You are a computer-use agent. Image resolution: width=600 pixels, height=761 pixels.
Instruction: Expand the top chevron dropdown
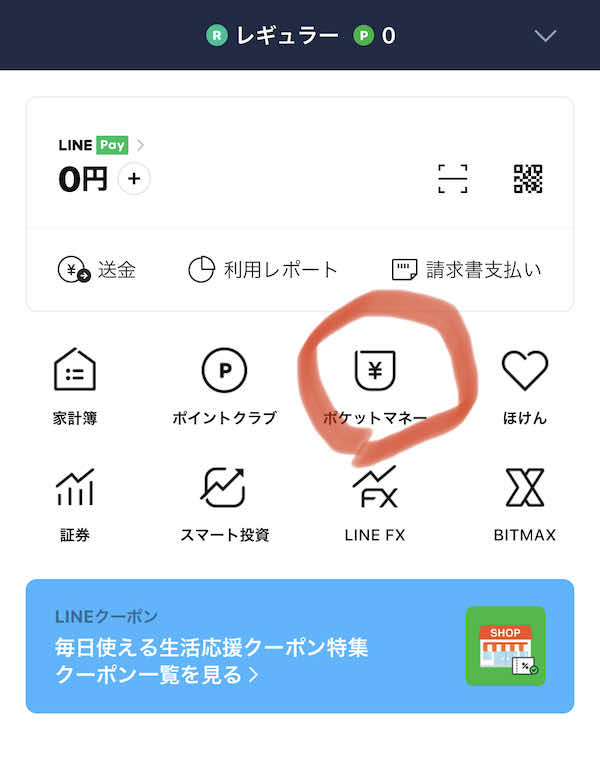545,36
